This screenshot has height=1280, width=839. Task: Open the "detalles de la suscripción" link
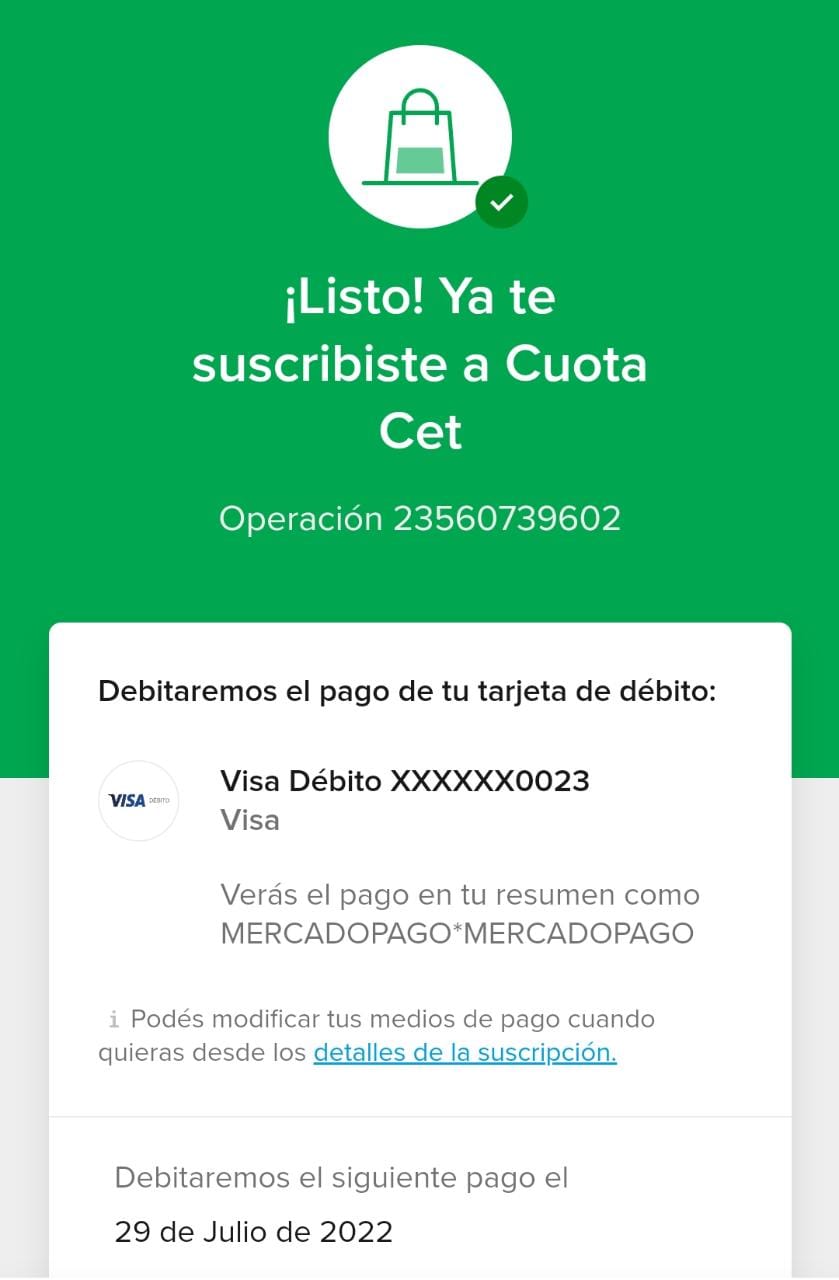[465, 1053]
